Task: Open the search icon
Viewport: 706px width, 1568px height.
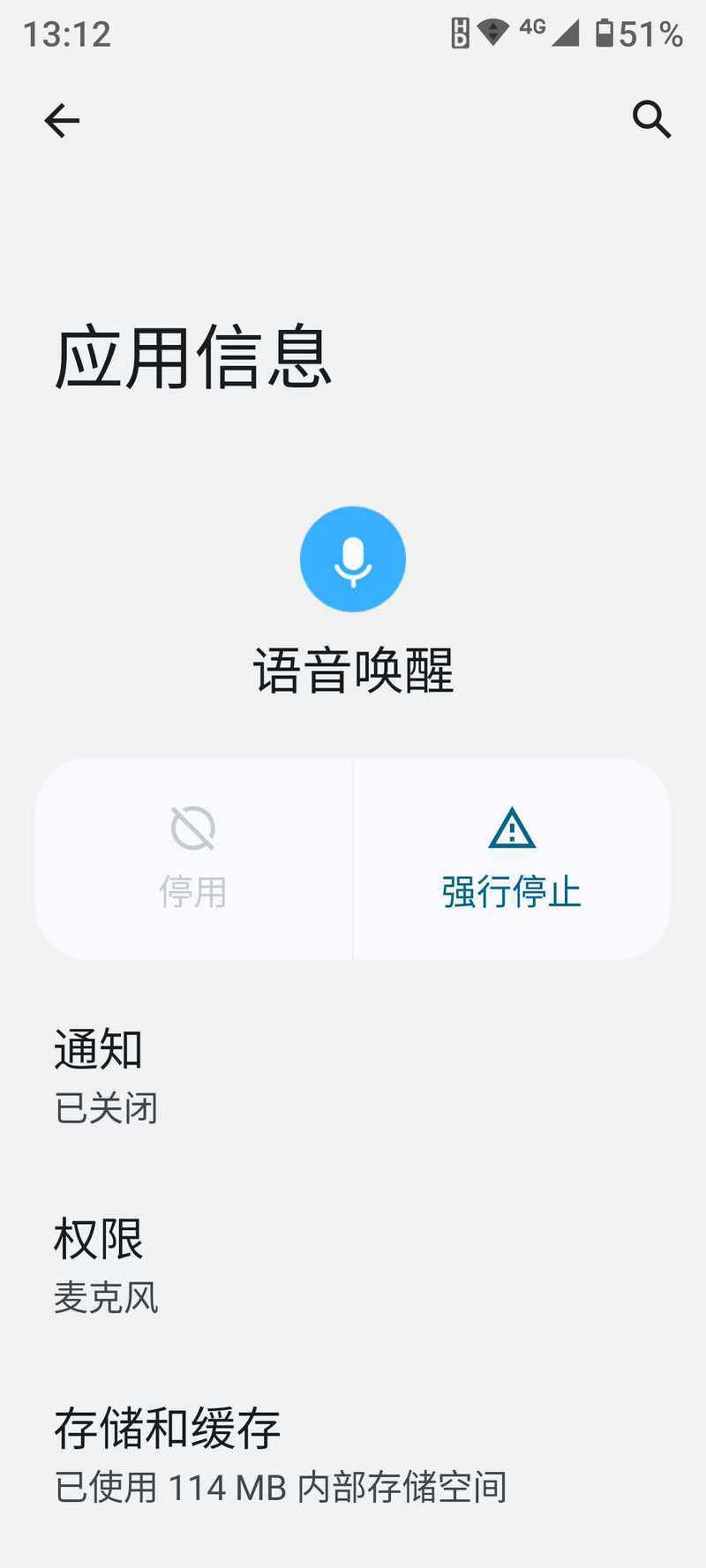Action: (652, 119)
